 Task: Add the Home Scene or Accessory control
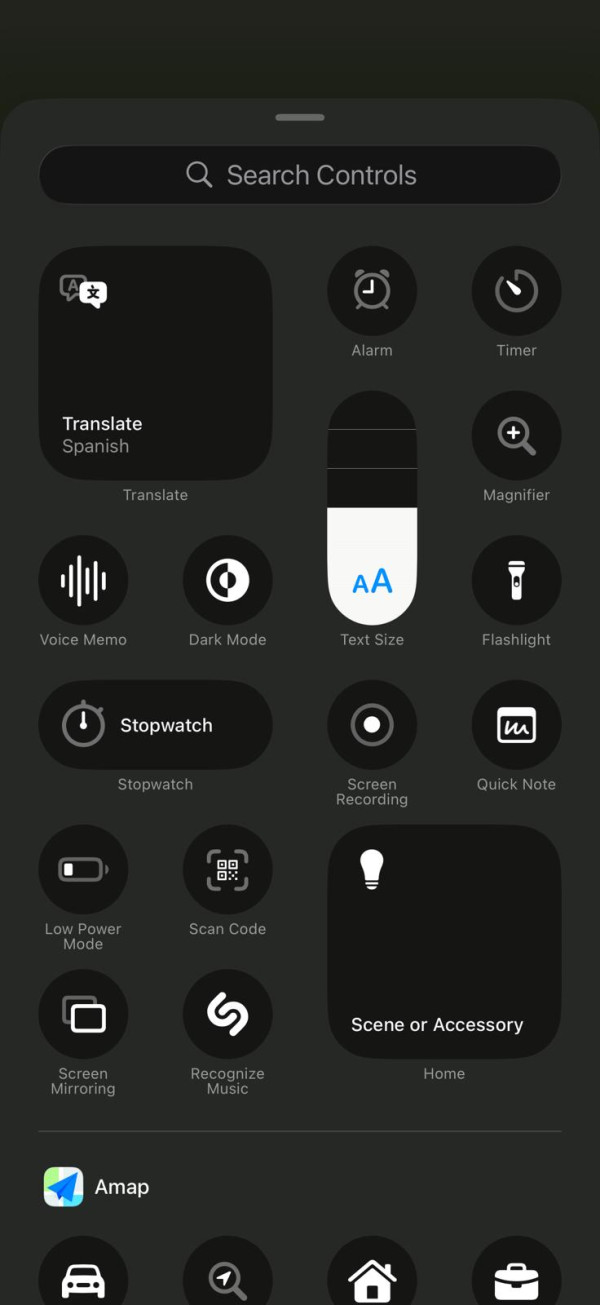(444, 941)
